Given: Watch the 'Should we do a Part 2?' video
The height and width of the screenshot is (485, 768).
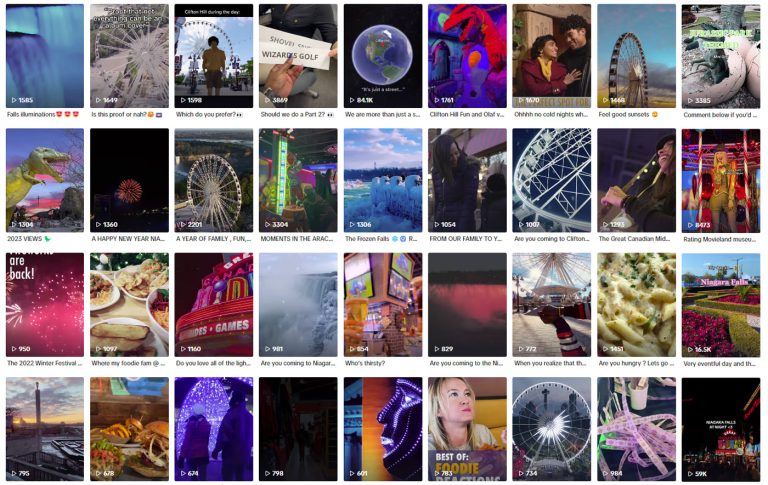Looking at the screenshot, I should [x=298, y=55].
